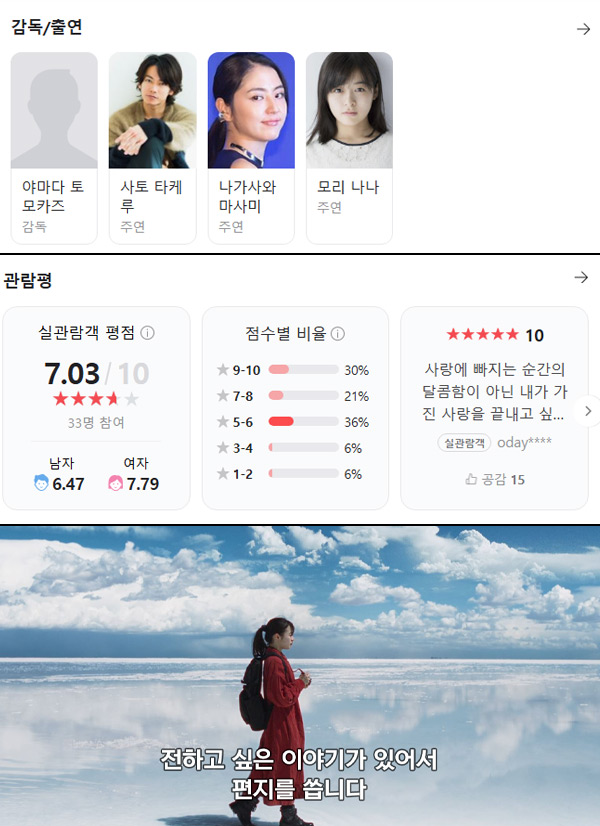This screenshot has width=600, height=826.
Task: Select the 모리 나나 cast card
Action: pyautogui.click(x=349, y=148)
